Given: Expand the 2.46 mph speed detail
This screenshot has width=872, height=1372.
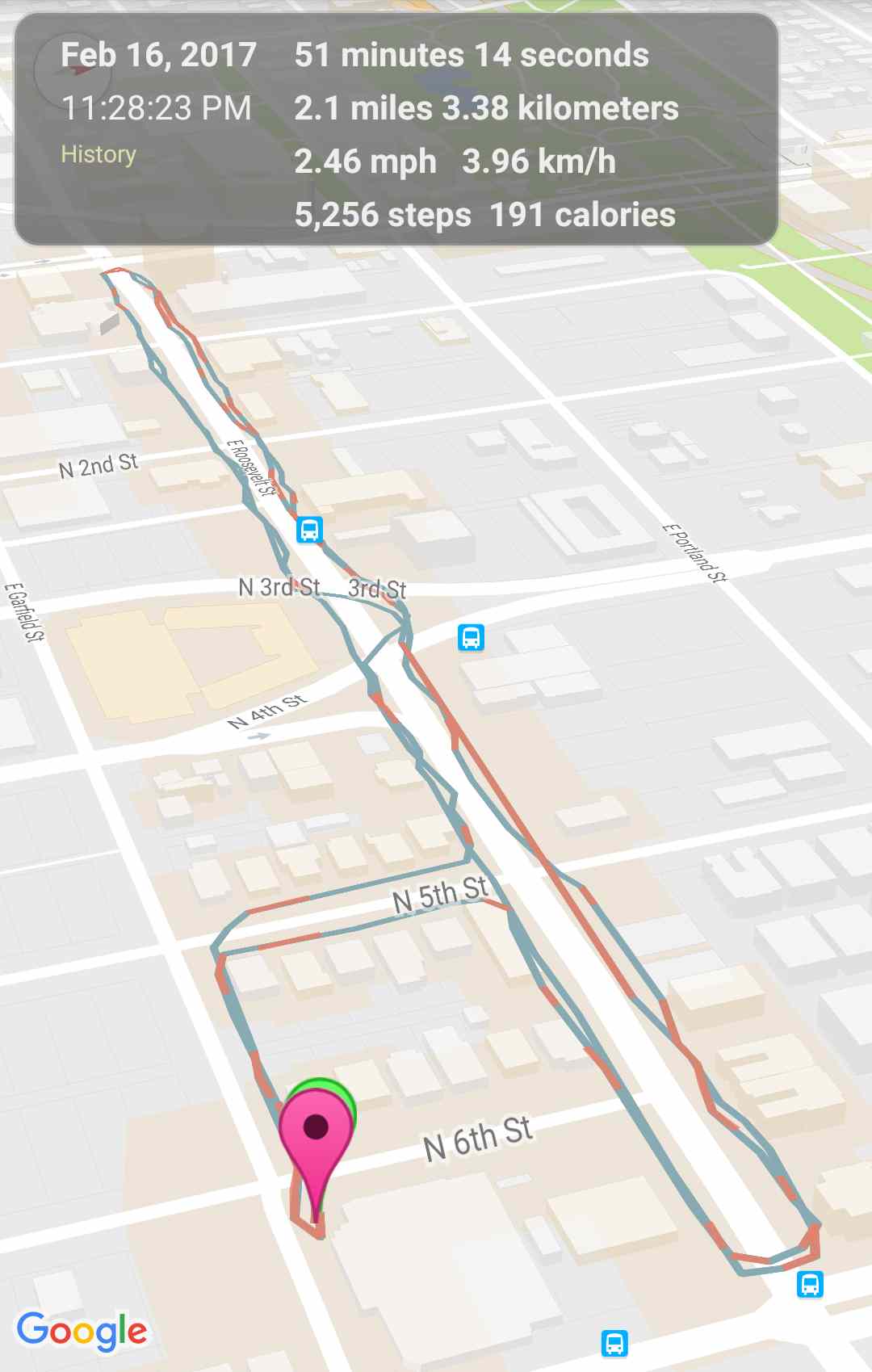Looking at the screenshot, I should (366, 162).
